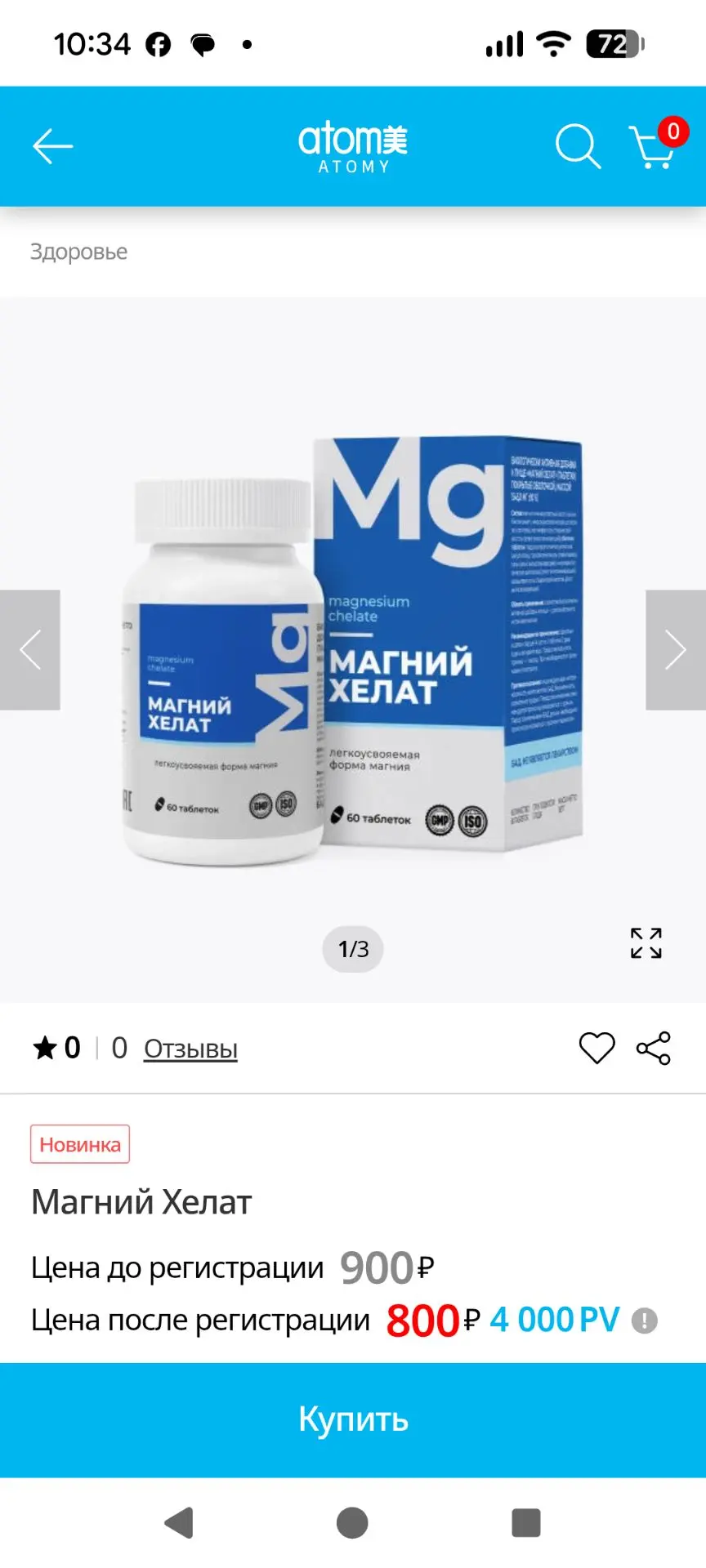Open the Здоровье category breadcrumb
The width and height of the screenshot is (706, 1568).
pos(78,252)
